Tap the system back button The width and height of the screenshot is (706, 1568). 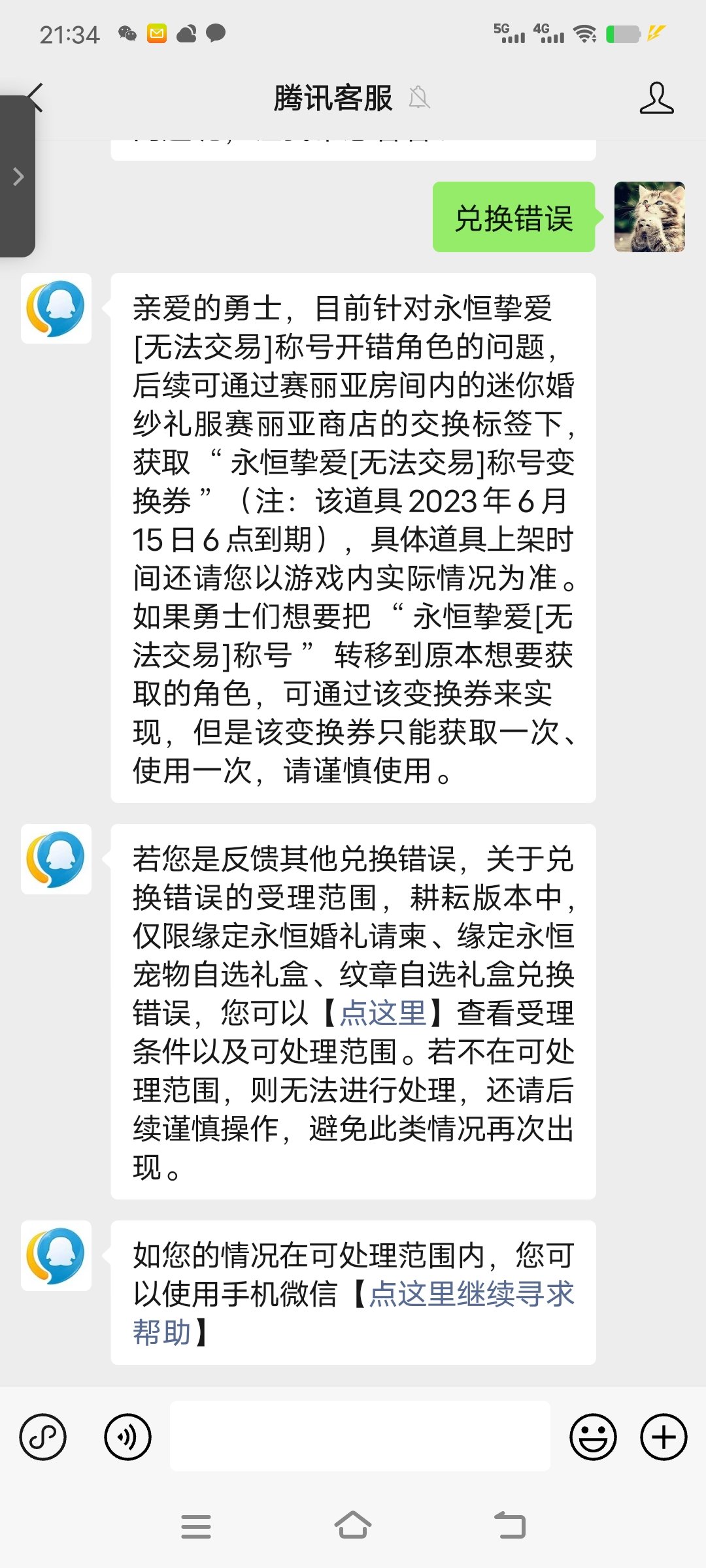[510, 1526]
